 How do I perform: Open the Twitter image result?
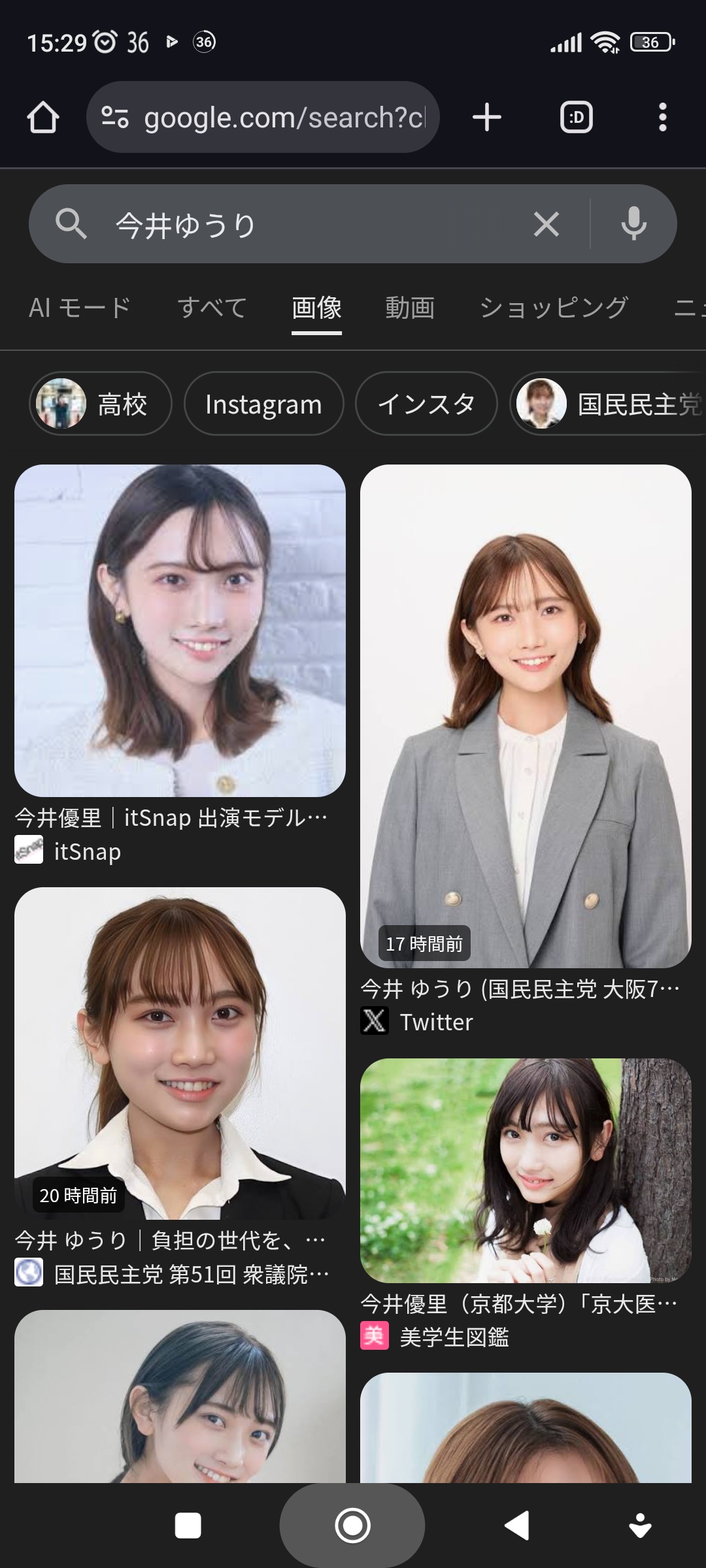tap(526, 715)
